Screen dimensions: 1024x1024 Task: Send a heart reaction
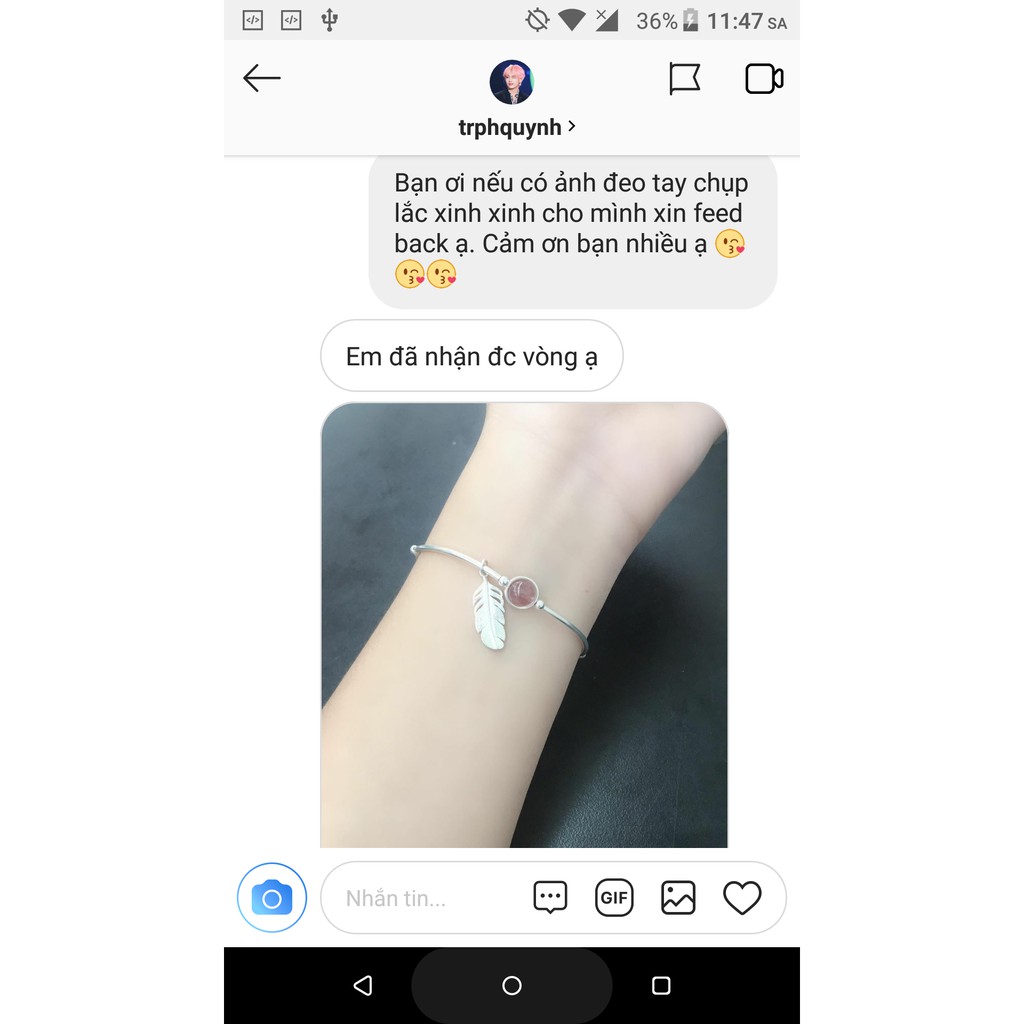pos(742,898)
